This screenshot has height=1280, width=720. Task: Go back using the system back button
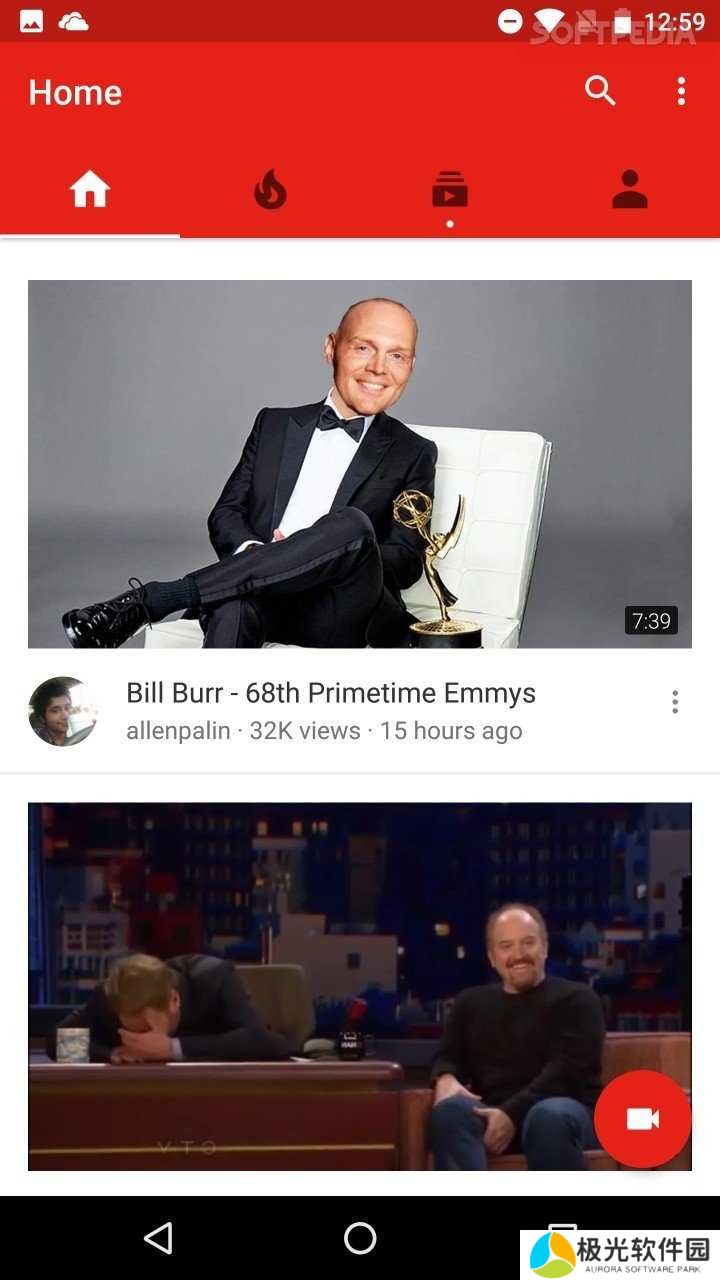[158, 1238]
